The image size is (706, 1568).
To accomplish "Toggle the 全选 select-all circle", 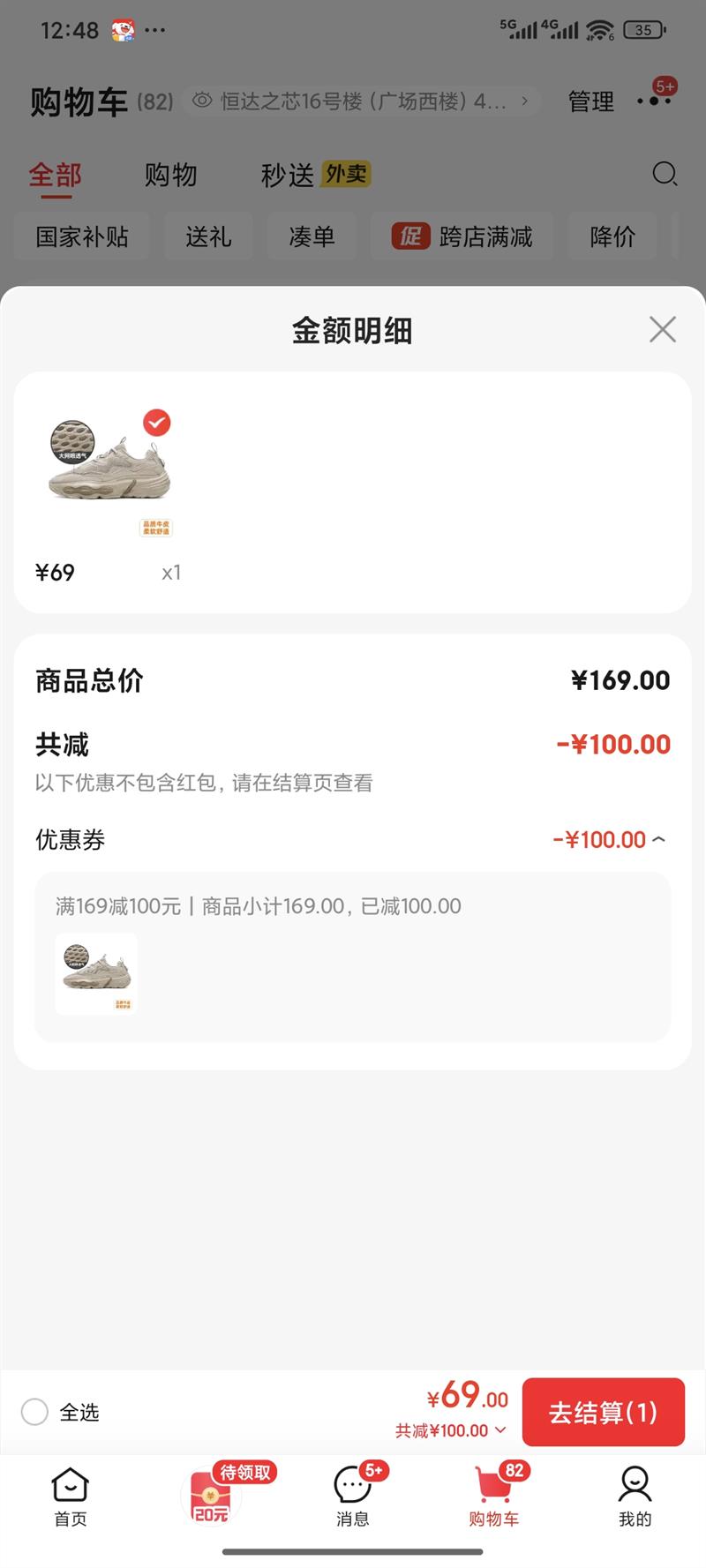I will point(34,1412).
